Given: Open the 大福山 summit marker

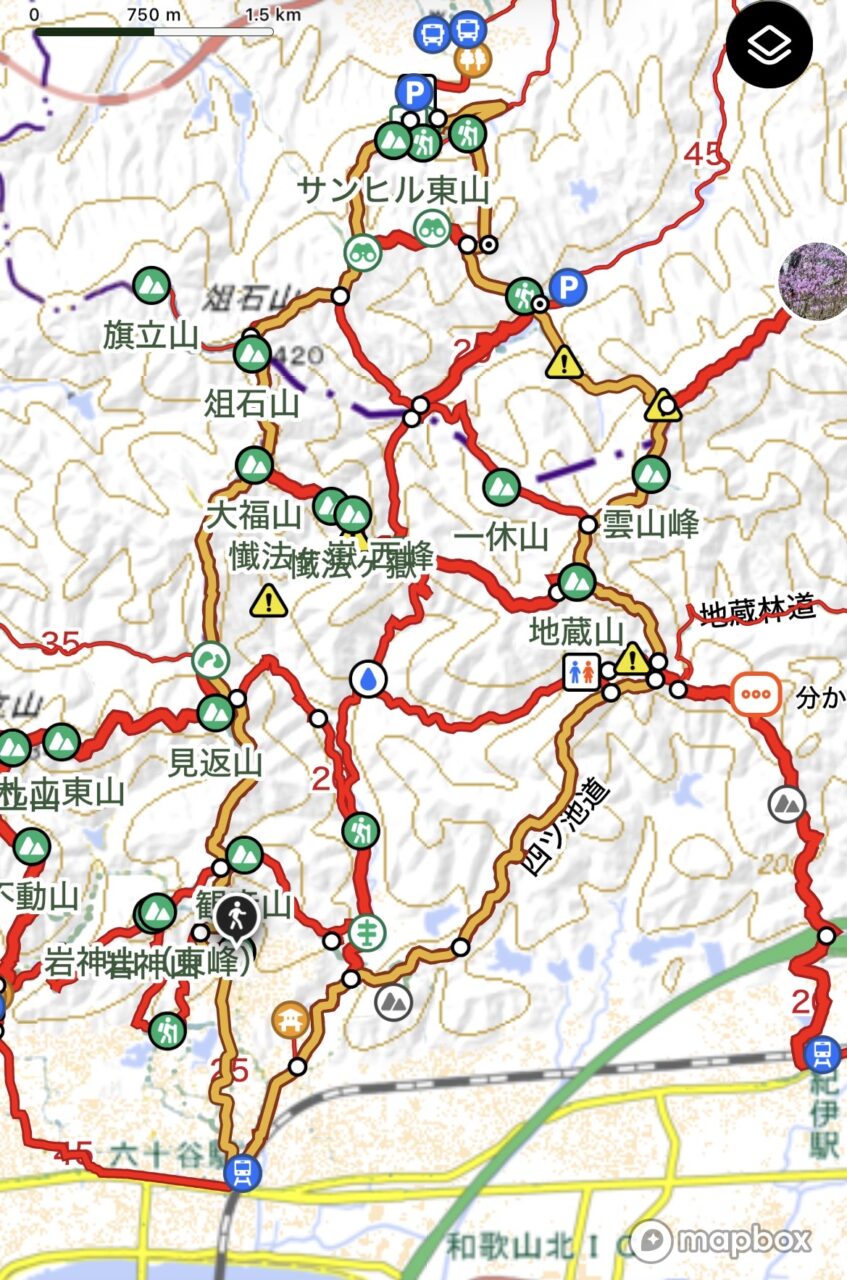Looking at the screenshot, I should click(254, 464).
